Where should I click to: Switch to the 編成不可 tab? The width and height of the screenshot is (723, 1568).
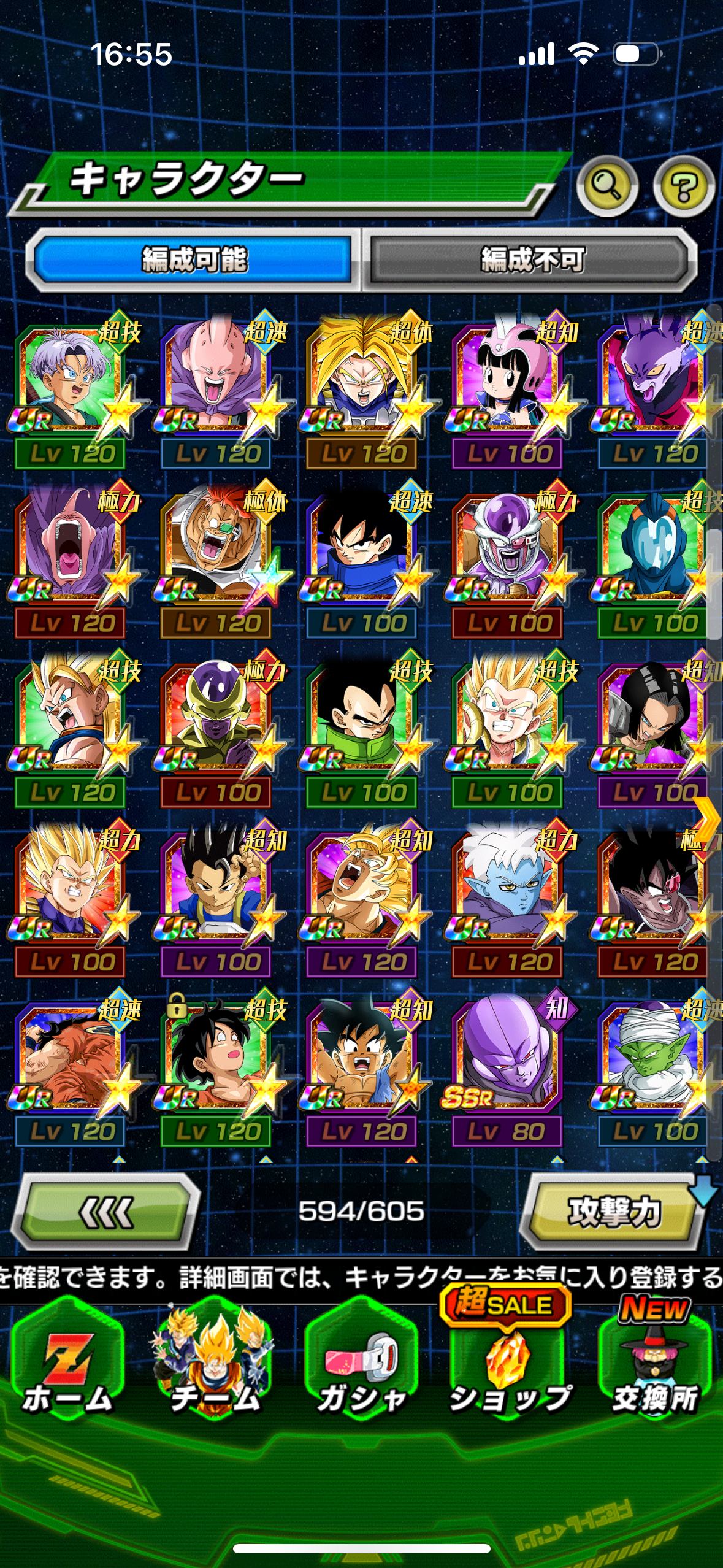click(x=532, y=260)
